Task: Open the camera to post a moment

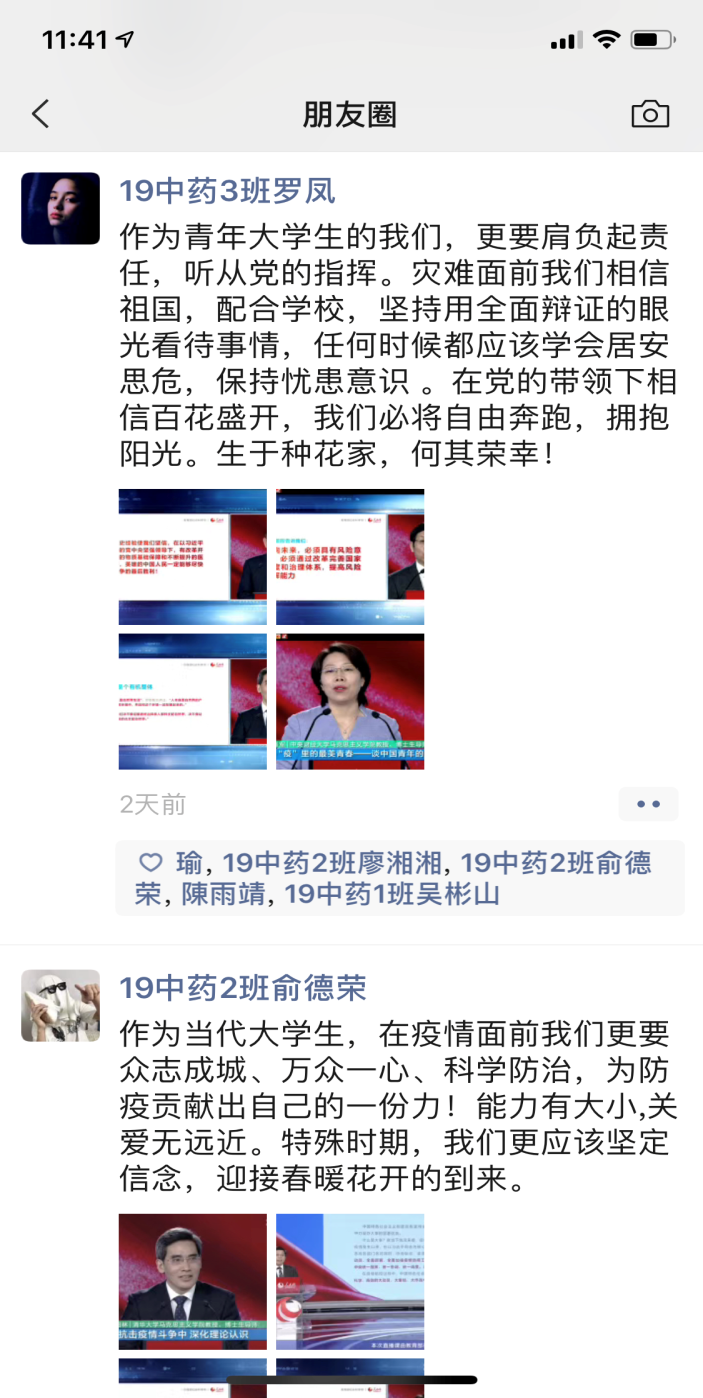Action: point(650,114)
